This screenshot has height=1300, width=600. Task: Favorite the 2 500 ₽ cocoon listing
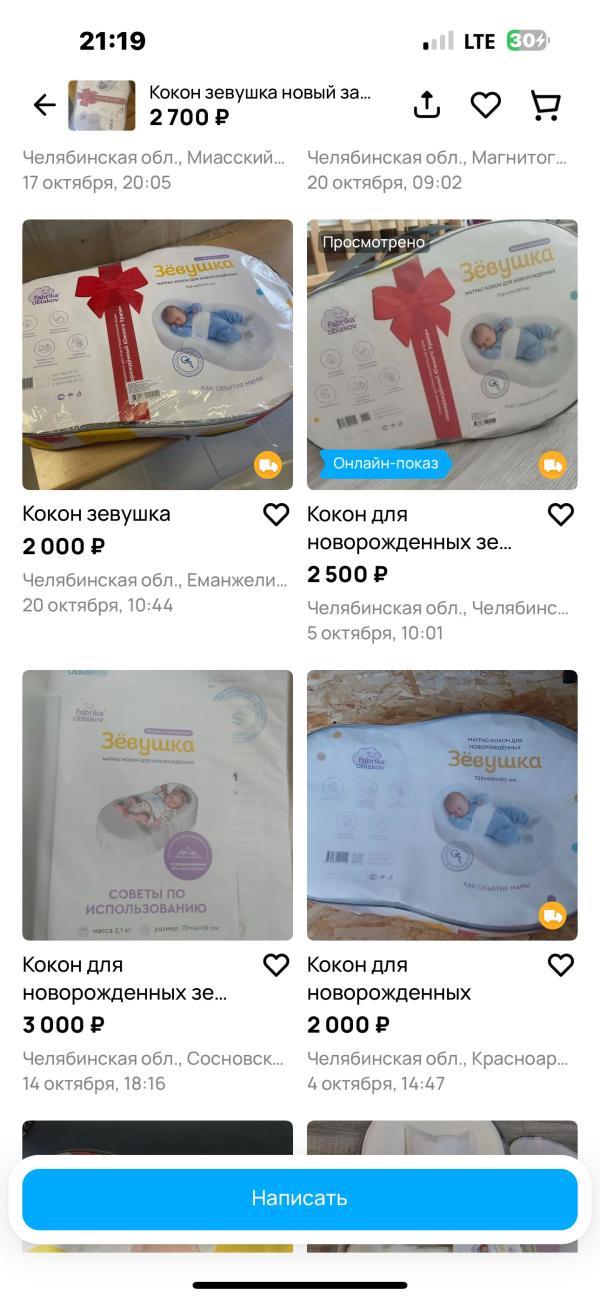(561, 515)
